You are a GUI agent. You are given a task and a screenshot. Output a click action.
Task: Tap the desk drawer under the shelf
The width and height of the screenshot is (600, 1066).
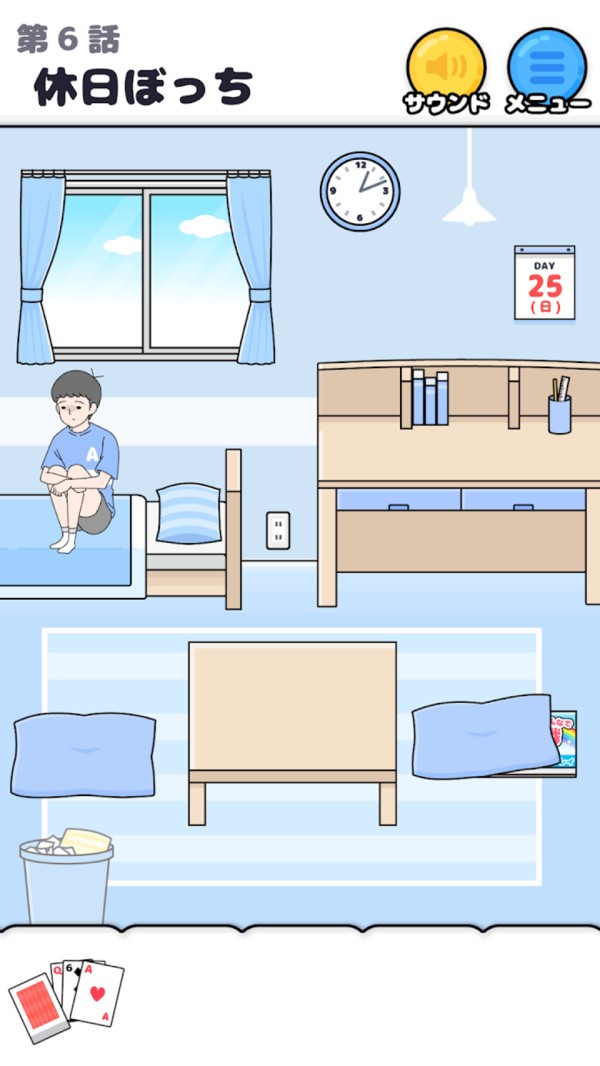click(398, 499)
